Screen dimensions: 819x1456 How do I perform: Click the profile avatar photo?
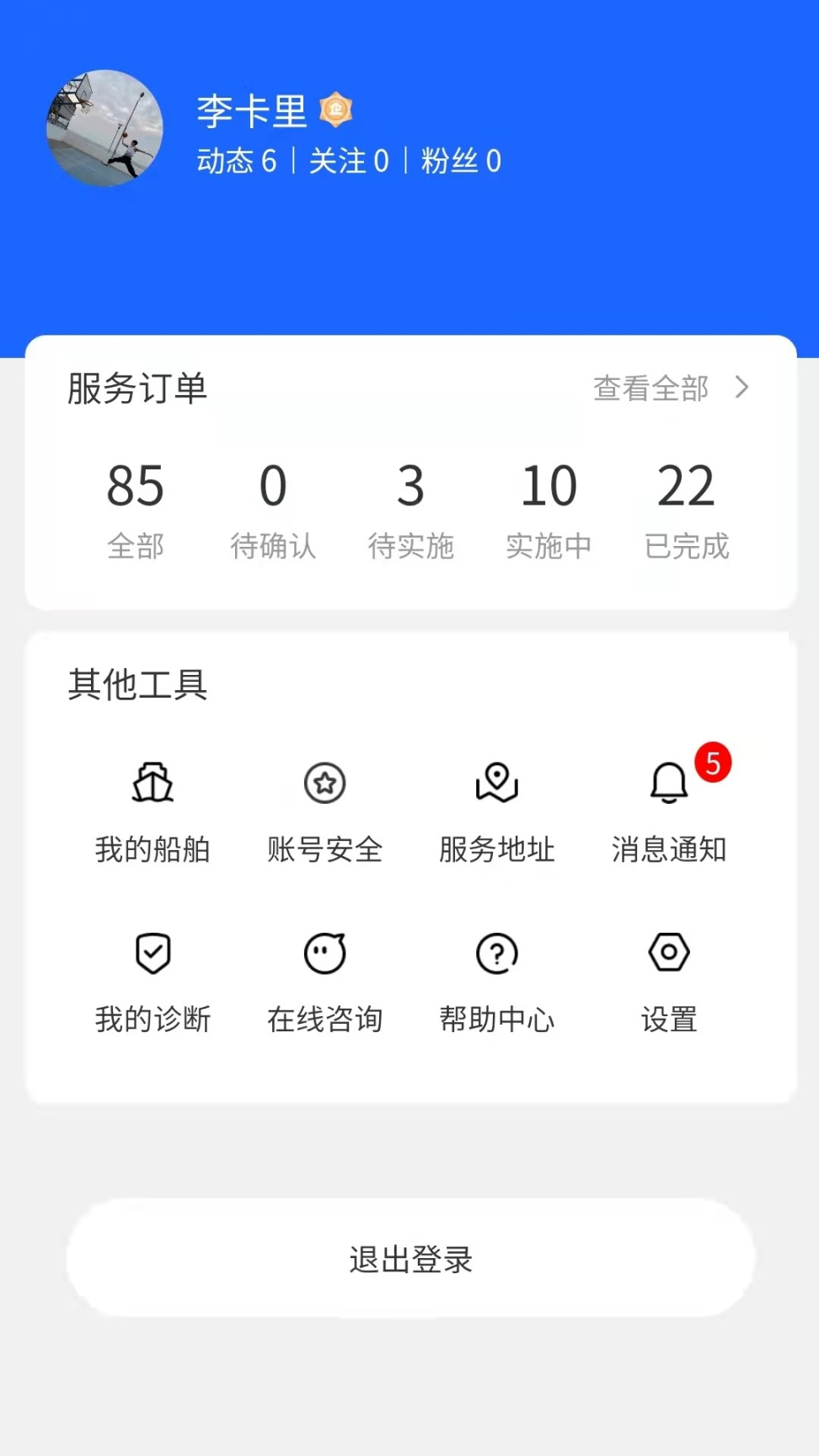point(104,128)
